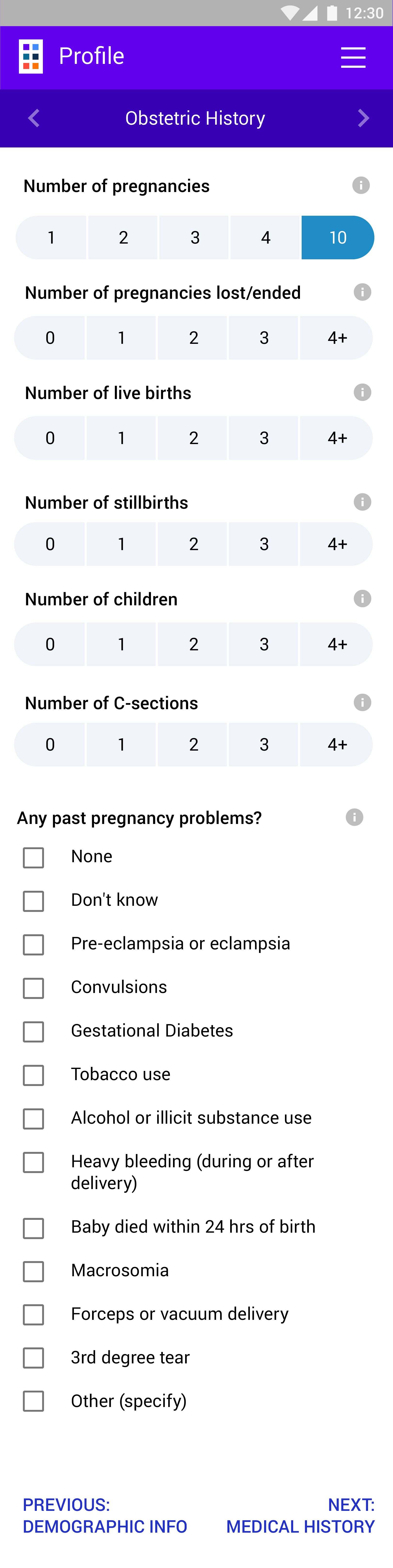The height and width of the screenshot is (1568, 393).
Task: Check the None checkbox
Action: [33, 858]
